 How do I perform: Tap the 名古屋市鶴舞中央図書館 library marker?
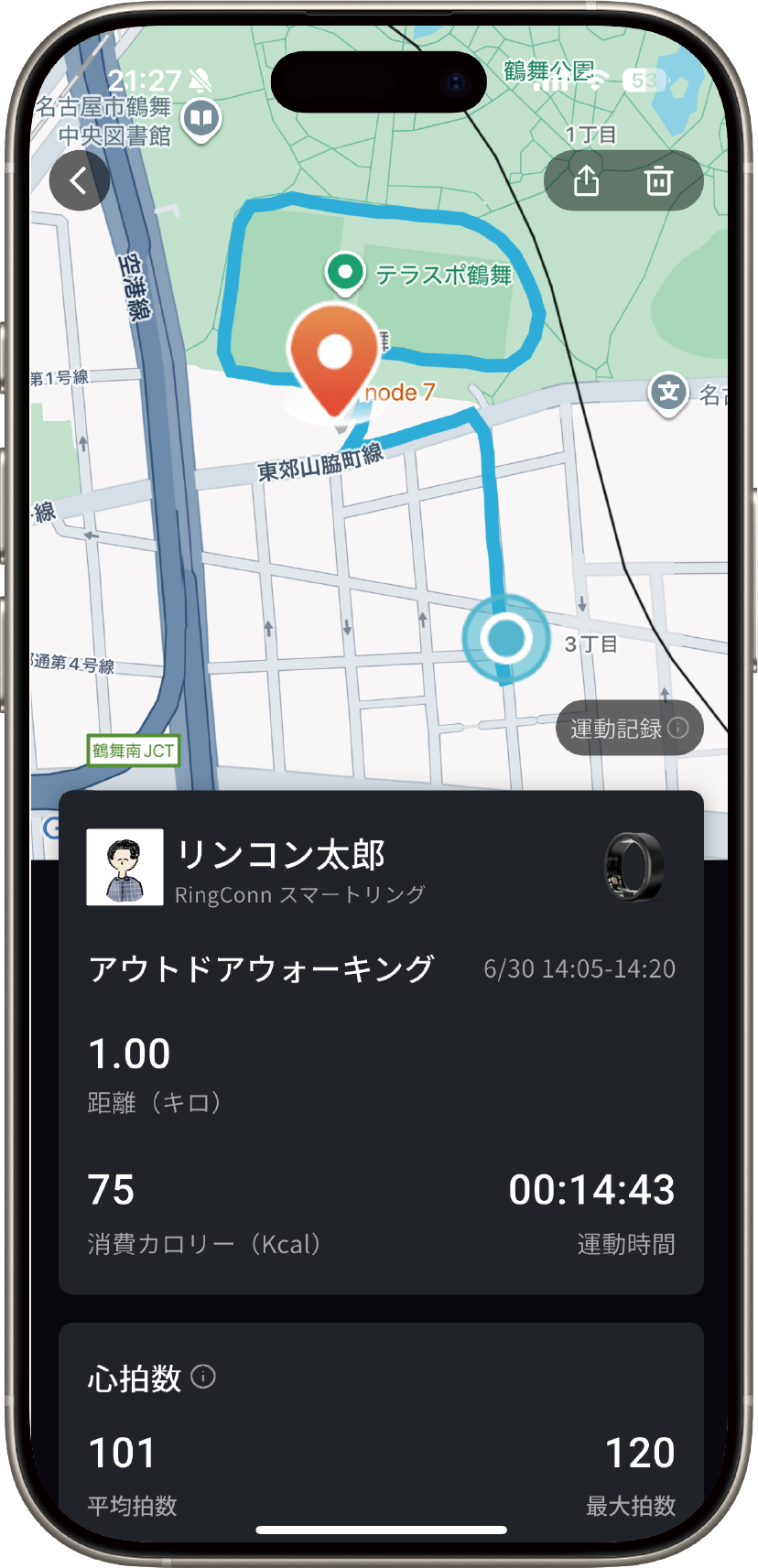(x=201, y=119)
